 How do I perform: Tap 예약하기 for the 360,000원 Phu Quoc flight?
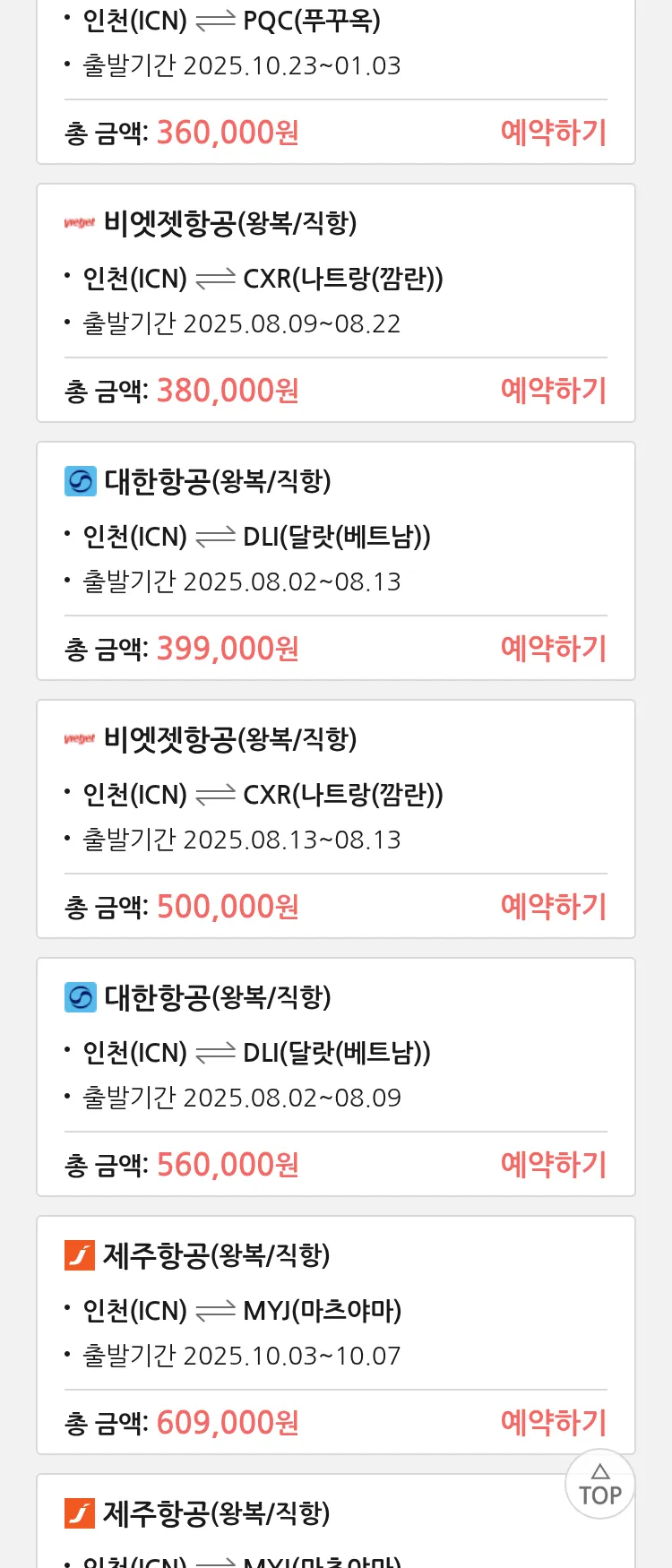(x=553, y=133)
